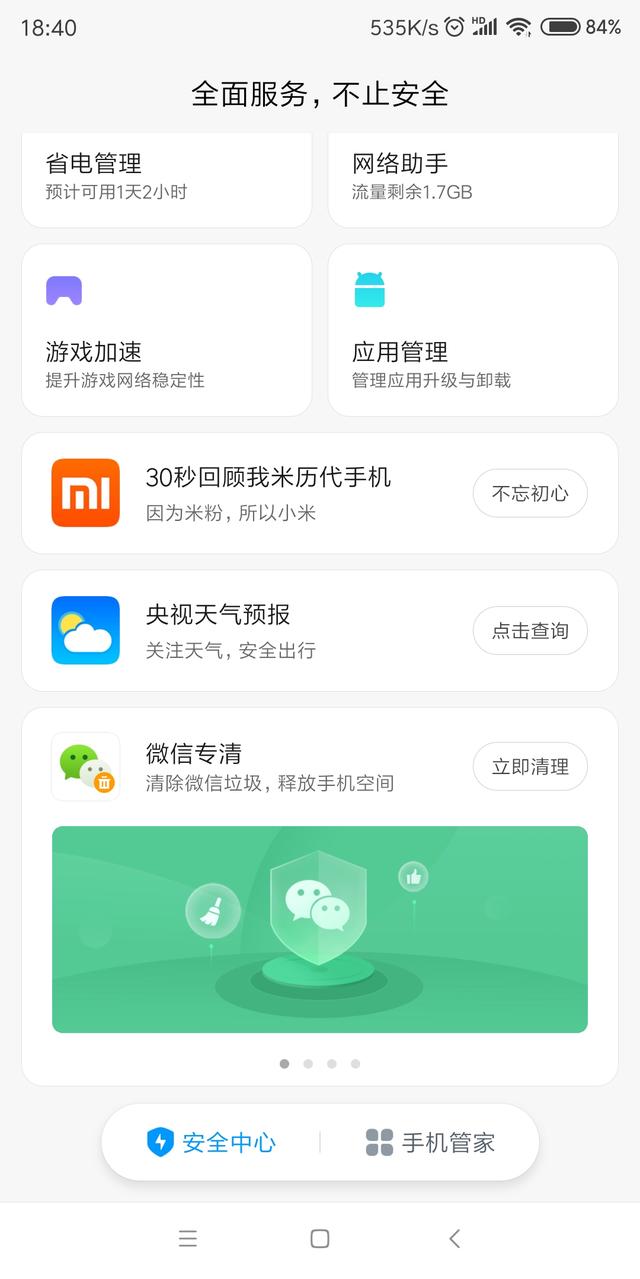
Task: Open recent apps from the navigation bar
Action: click(x=187, y=1239)
